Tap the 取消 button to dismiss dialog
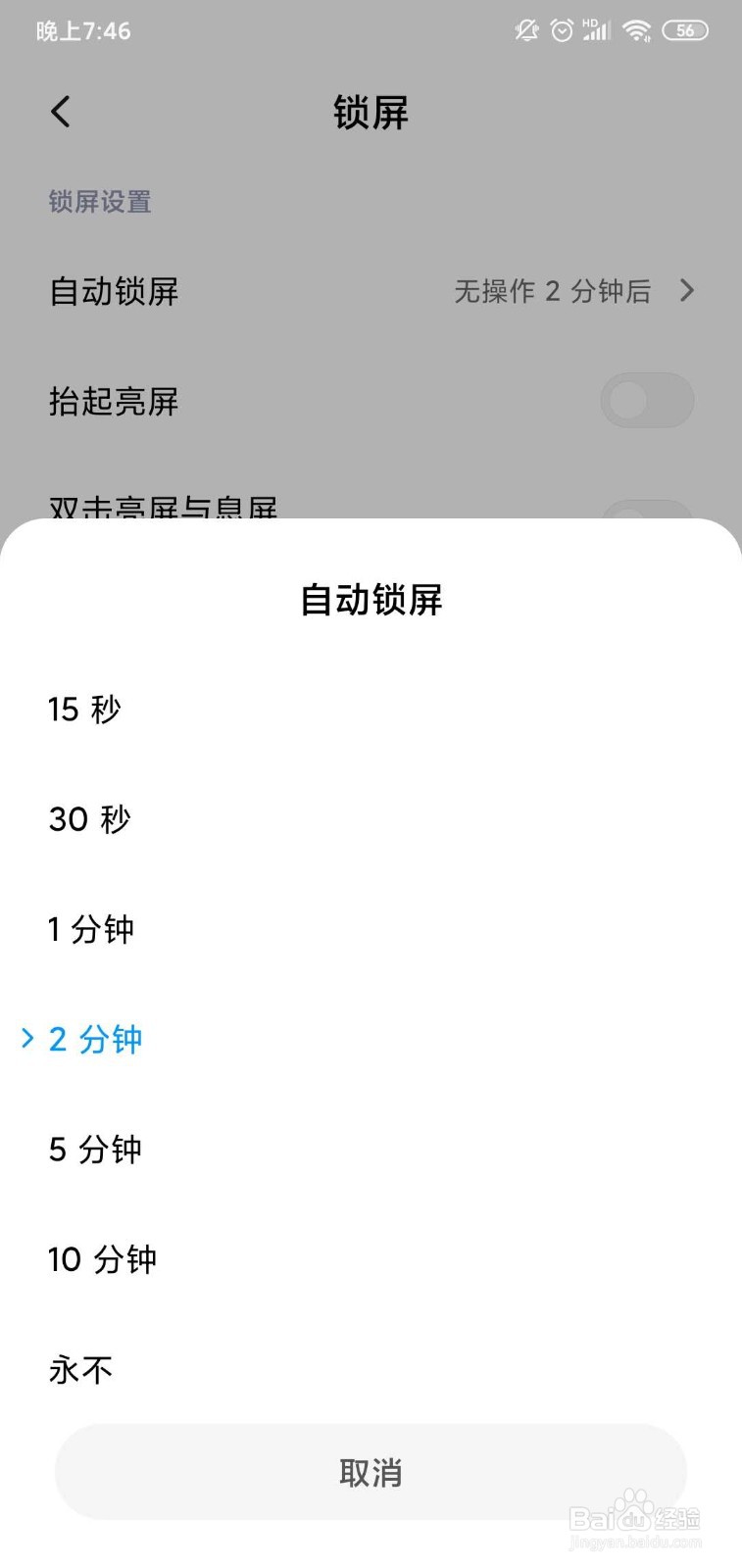The image size is (742, 1568). [371, 1471]
